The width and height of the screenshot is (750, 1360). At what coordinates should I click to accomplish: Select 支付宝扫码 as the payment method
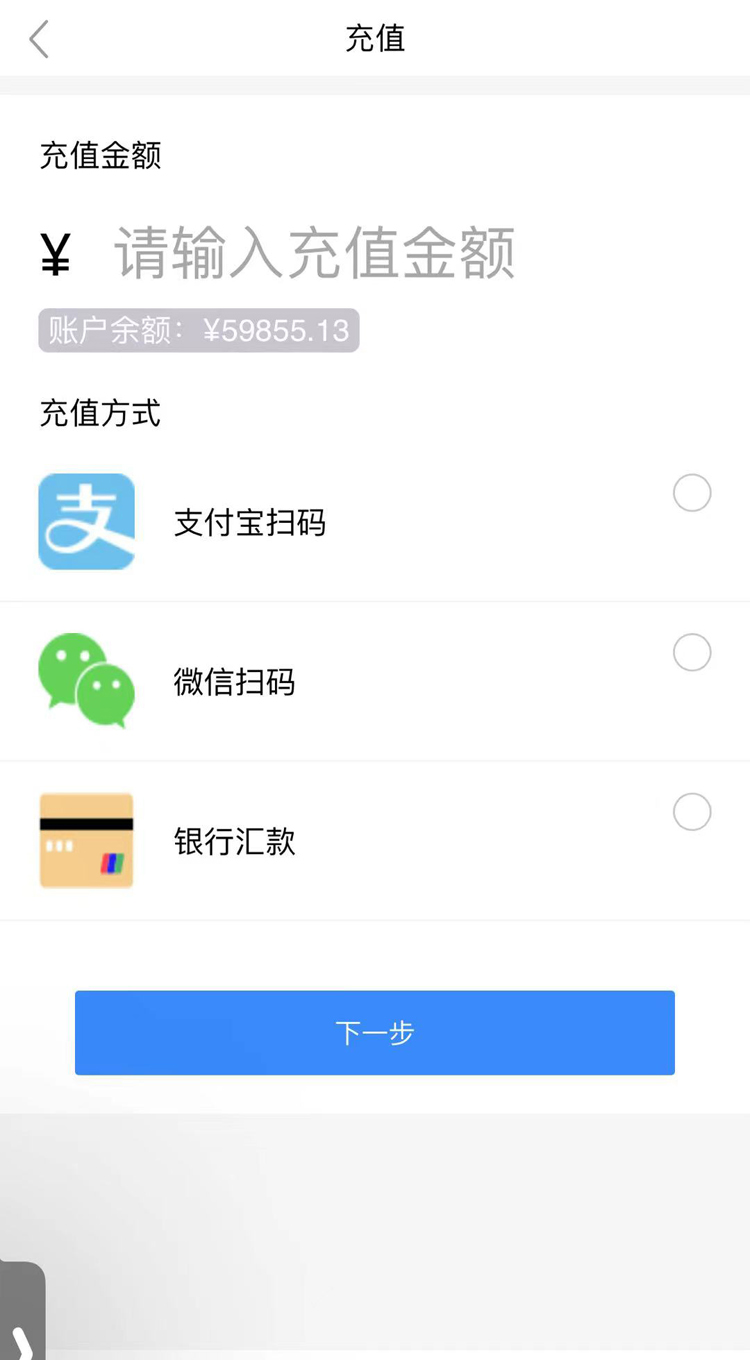[691, 493]
